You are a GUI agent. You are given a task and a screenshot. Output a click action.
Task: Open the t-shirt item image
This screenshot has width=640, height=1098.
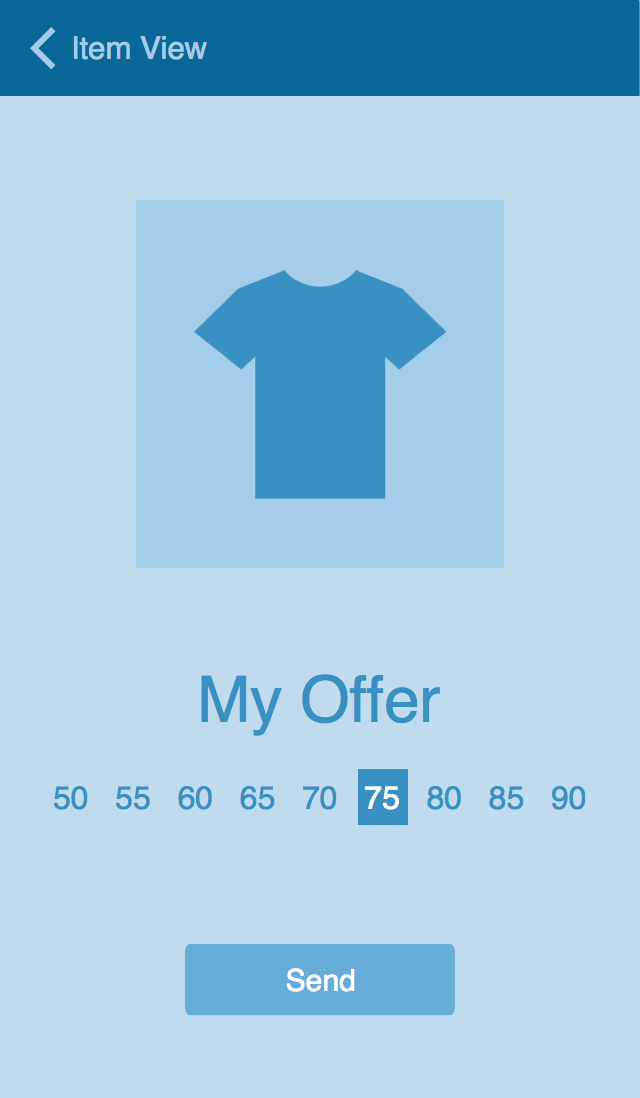[320, 384]
